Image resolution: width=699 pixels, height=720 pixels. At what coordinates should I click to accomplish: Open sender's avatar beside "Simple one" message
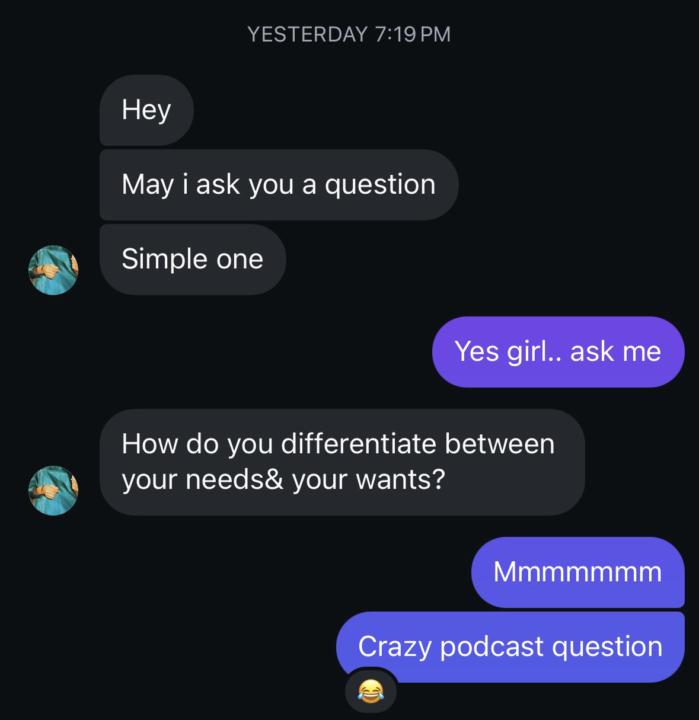point(53,270)
